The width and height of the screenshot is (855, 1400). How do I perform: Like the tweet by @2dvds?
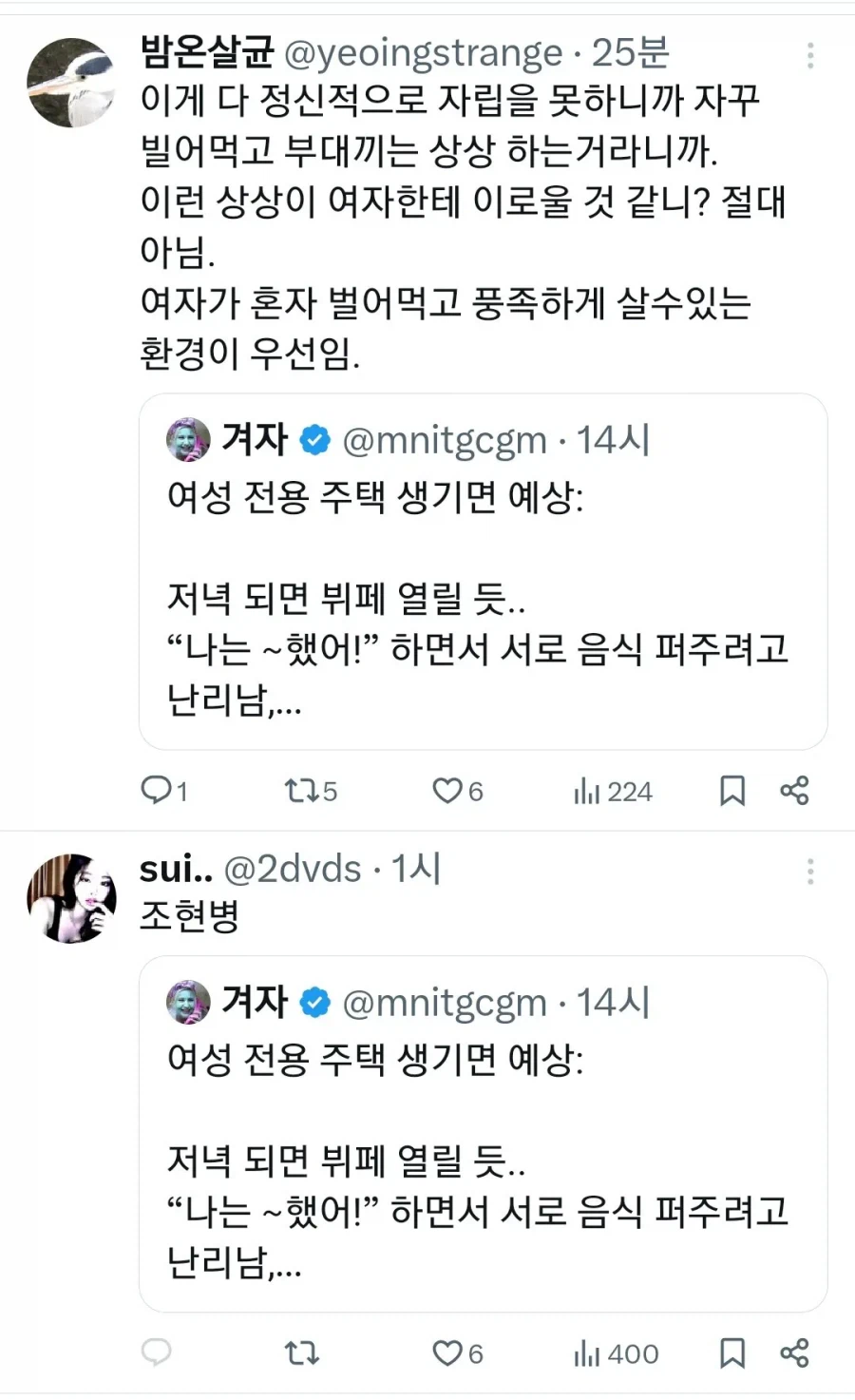click(x=446, y=1353)
